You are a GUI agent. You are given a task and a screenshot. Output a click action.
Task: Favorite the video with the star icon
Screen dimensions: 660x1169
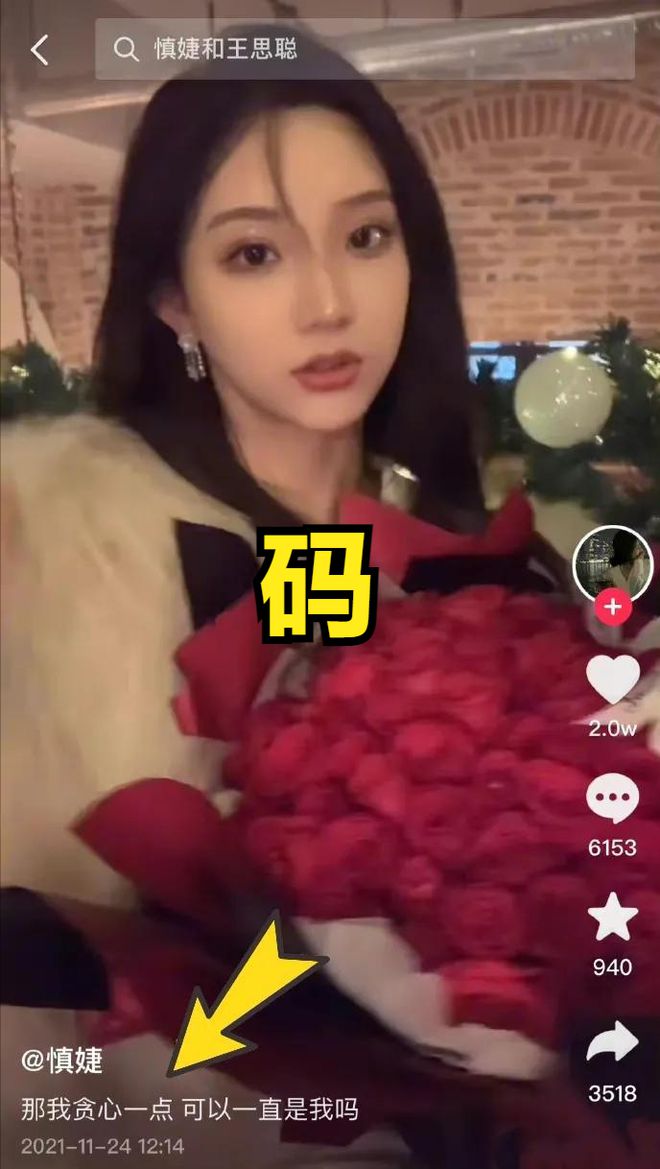click(x=612, y=918)
